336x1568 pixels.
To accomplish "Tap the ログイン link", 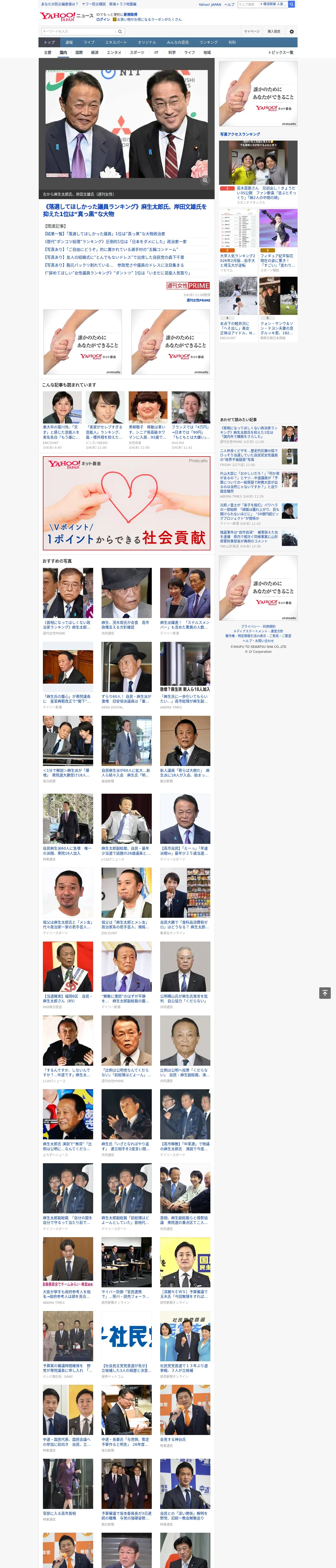I will tap(103, 20).
